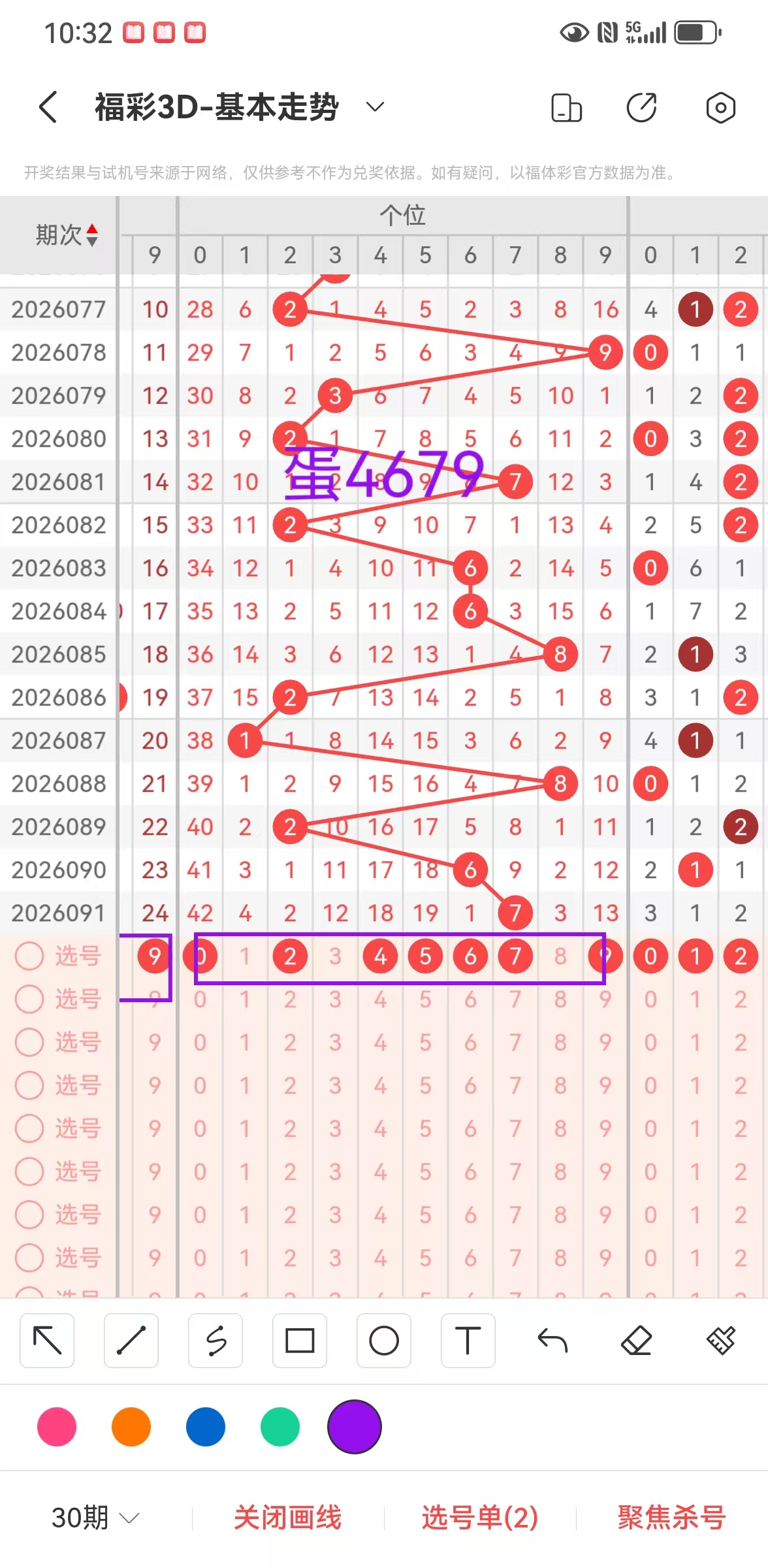Switch screen orientation with the device icon
Screen dimensions: 768x1568
(x=566, y=108)
